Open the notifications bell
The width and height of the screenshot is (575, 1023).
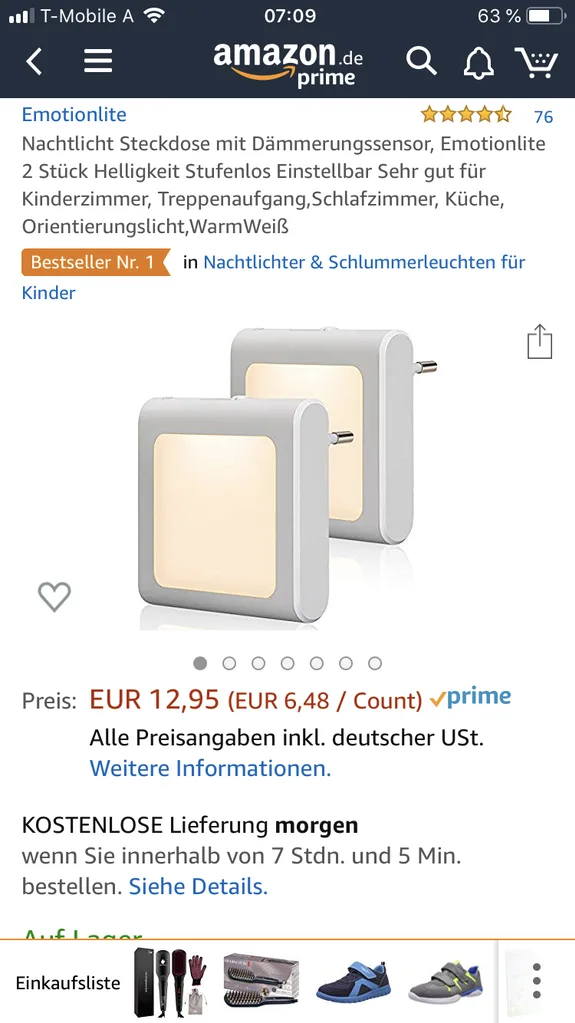tap(478, 63)
